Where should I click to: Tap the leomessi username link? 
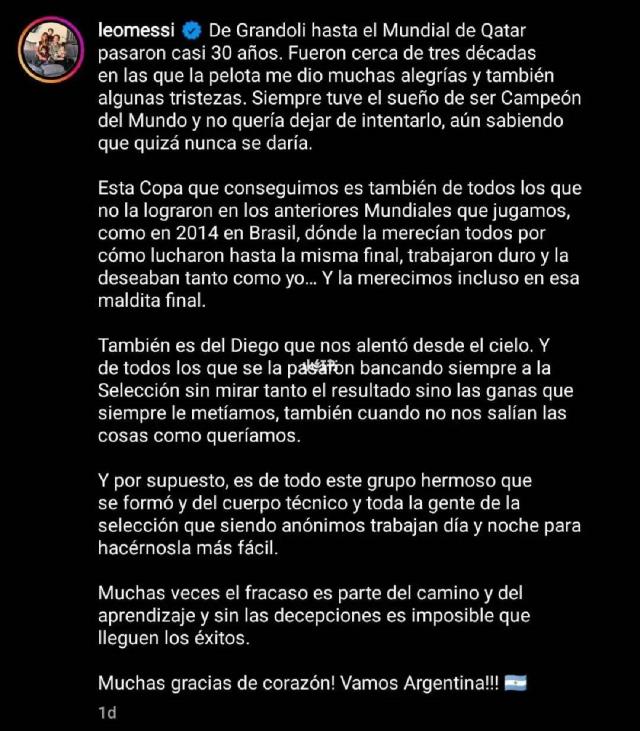pos(138,31)
